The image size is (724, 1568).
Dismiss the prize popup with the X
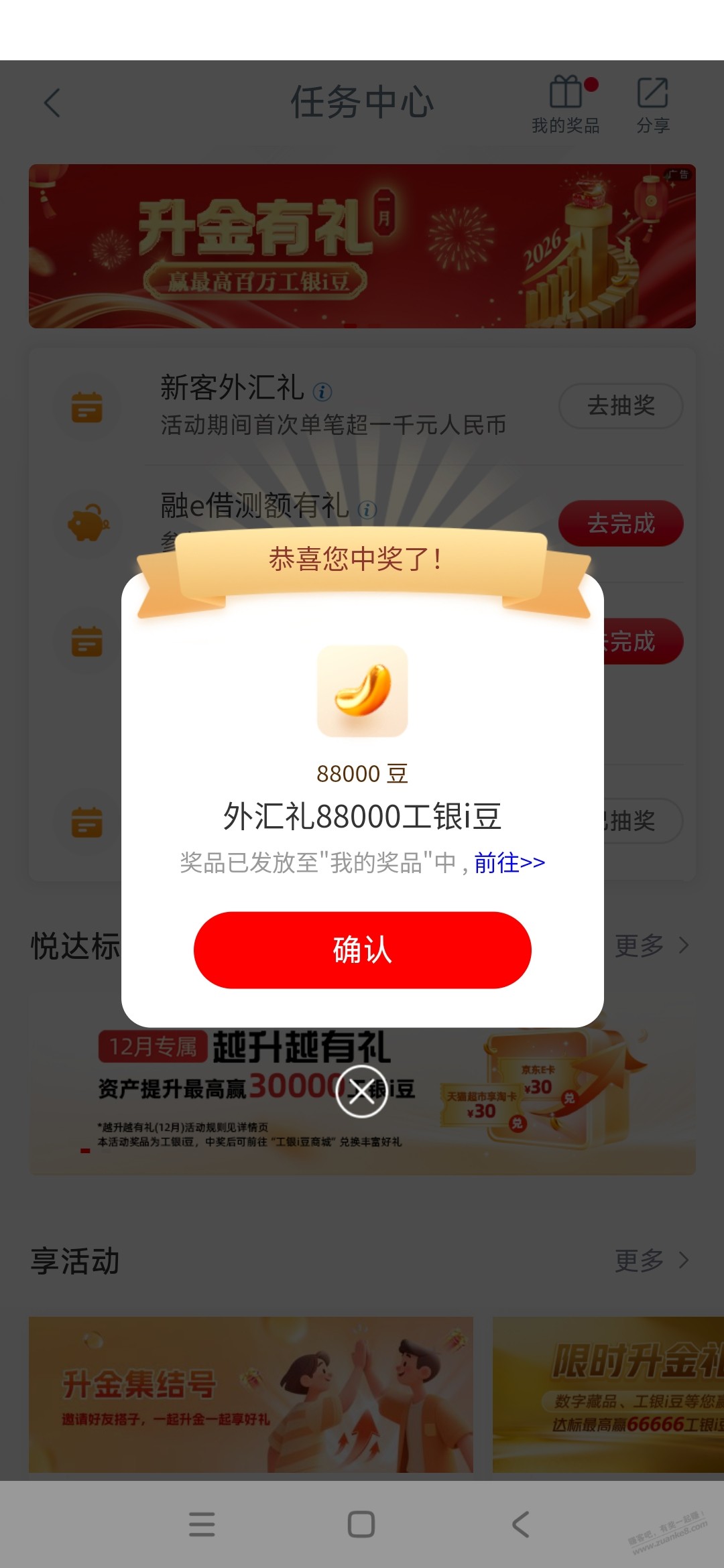(361, 1092)
